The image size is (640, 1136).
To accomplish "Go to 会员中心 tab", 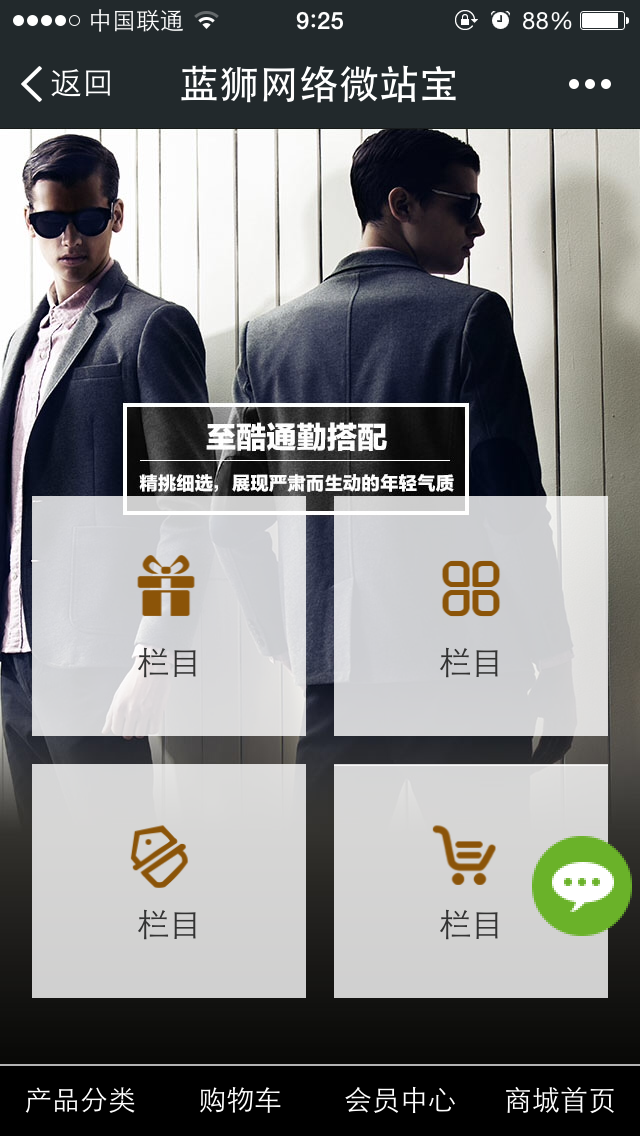I will [x=400, y=1101].
